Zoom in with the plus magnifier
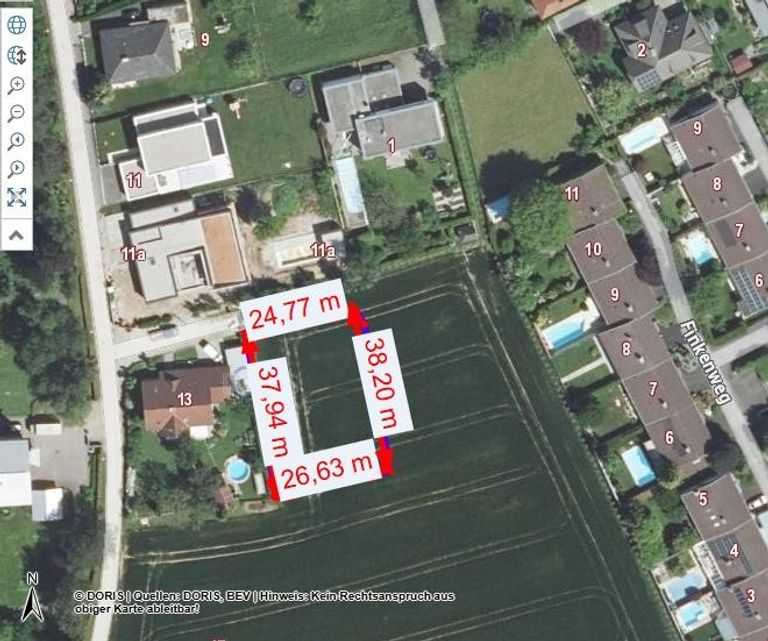Viewport: 768px width, 641px height. pyautogui.click(x=16, y=85)
